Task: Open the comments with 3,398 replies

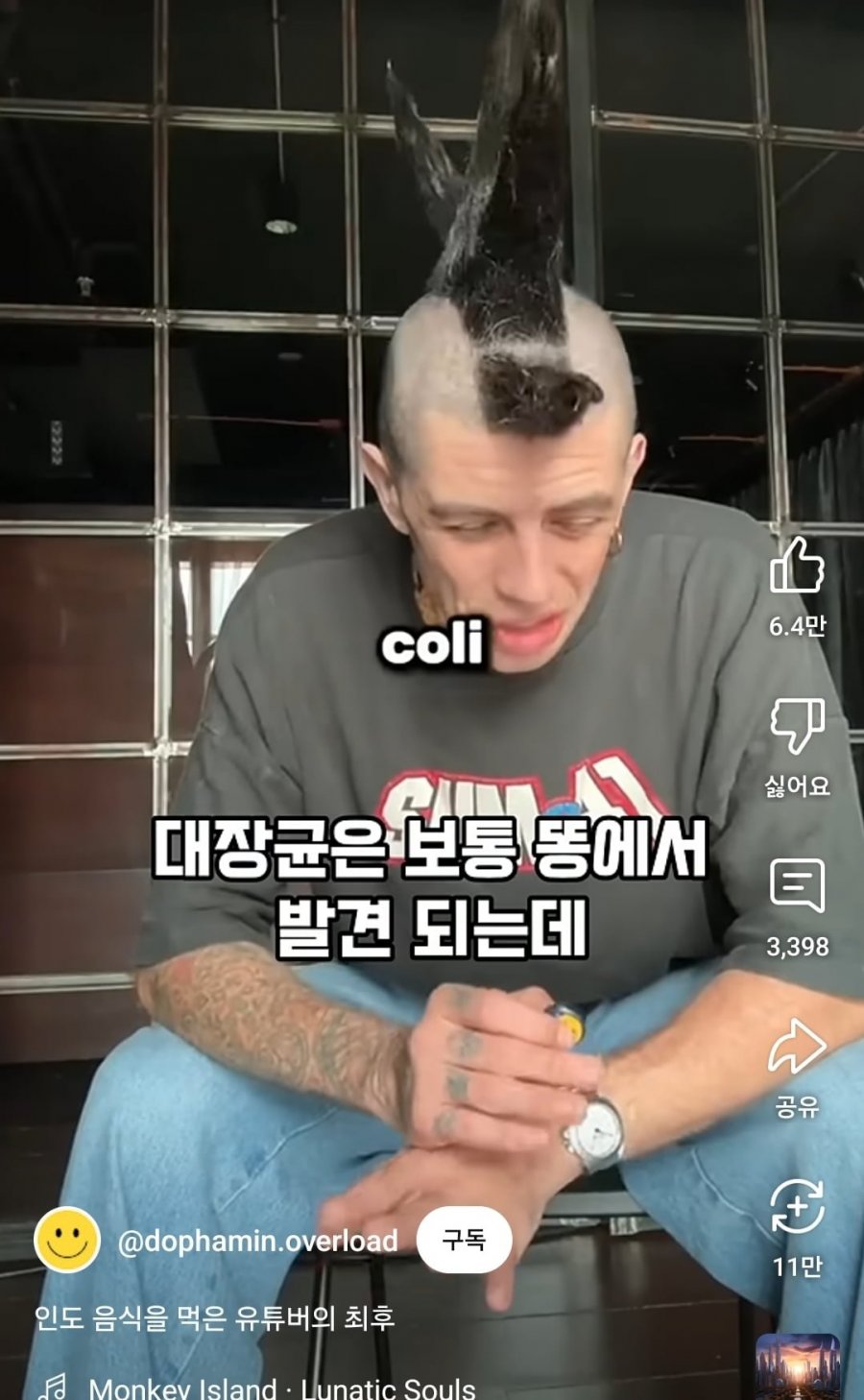Action: [x=797, y=885]
